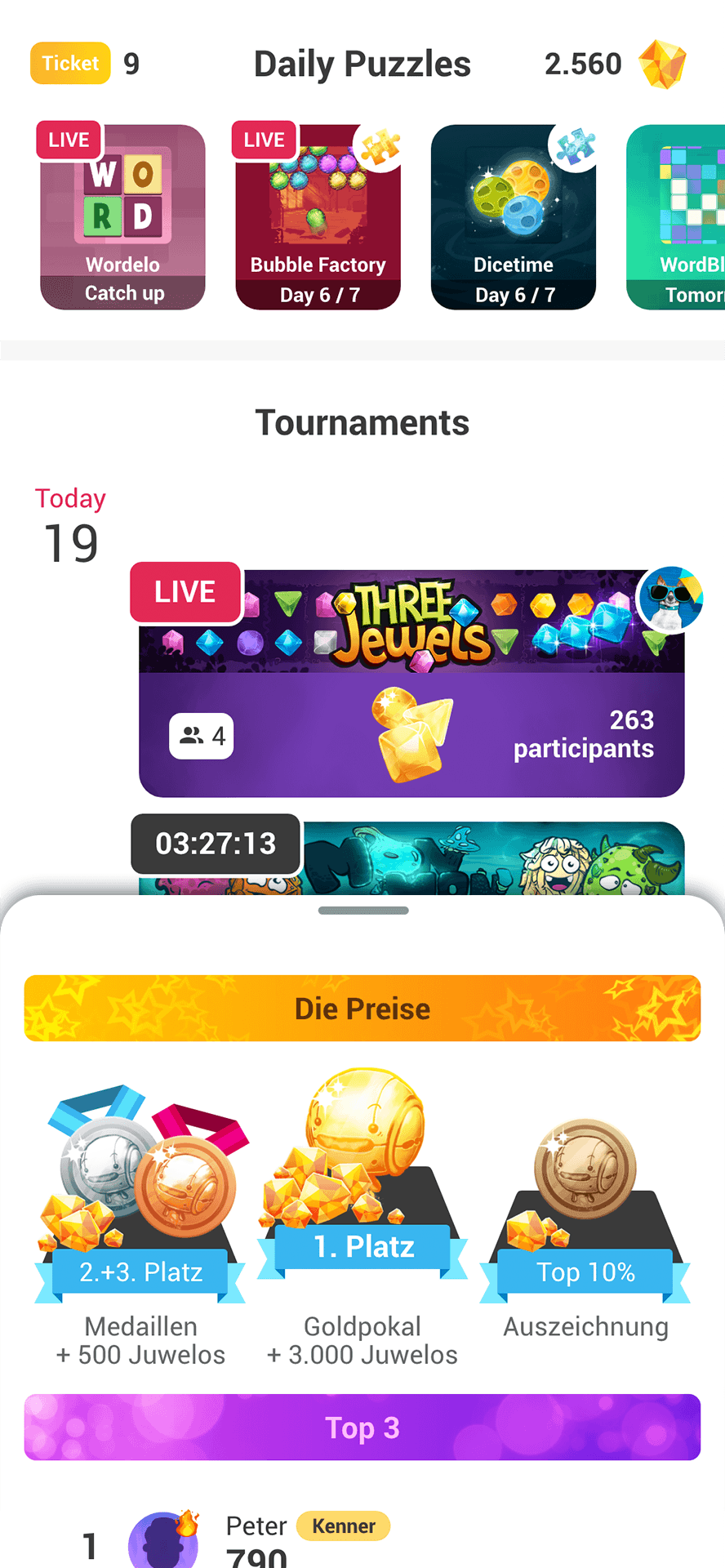Image resolution: width=725 pixels, height=1568 pixels.
Task: Tap the prize sheet drag handle
Action: 363,911
